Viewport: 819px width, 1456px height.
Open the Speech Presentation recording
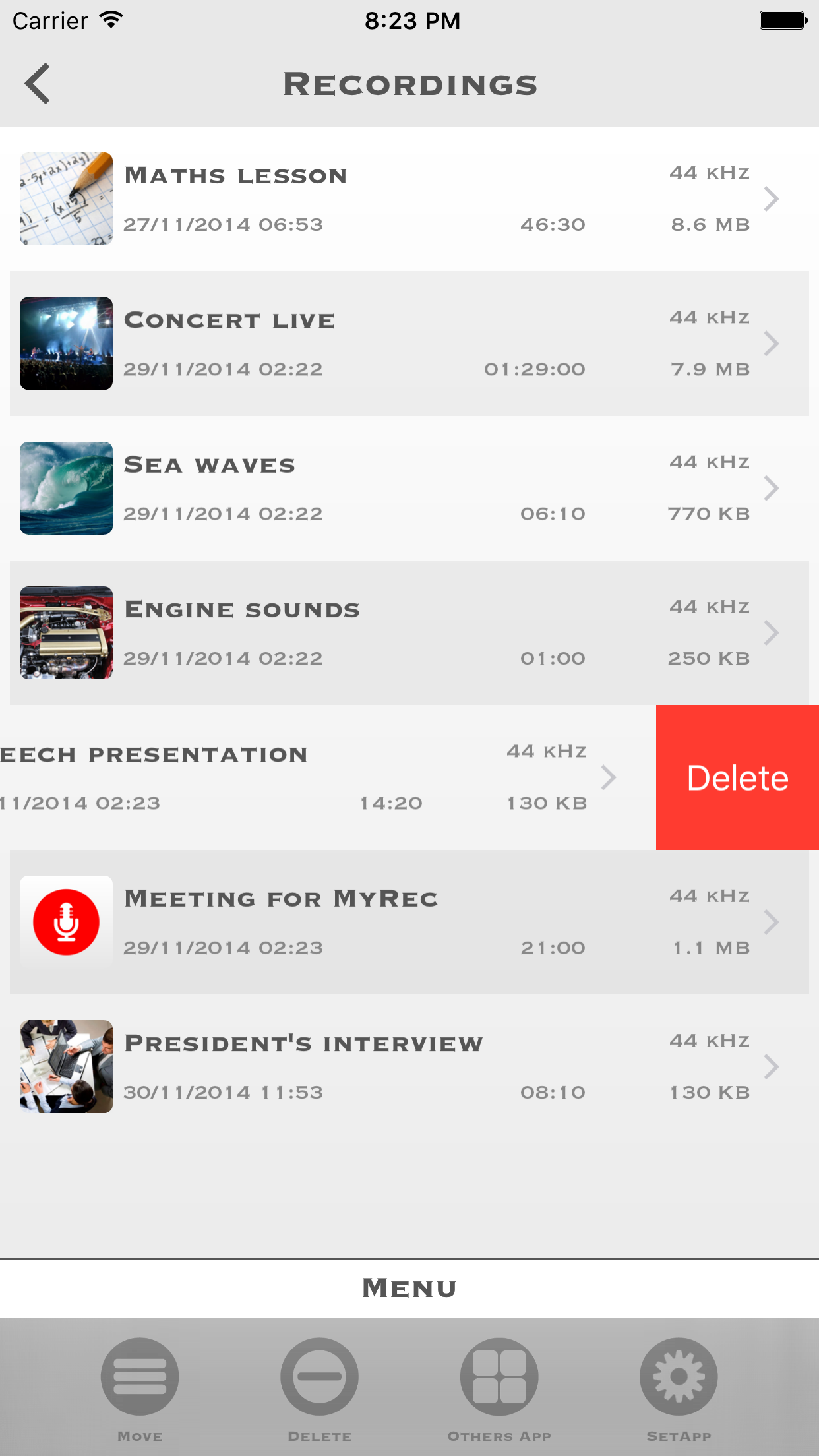point(328,777)
